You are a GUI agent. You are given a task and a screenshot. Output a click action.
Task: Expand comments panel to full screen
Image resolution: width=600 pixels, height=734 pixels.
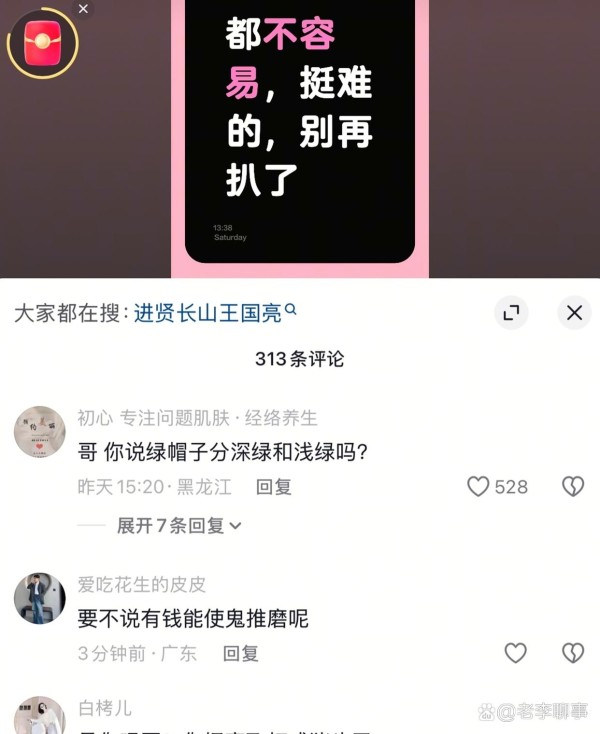(x=511, y=313)
